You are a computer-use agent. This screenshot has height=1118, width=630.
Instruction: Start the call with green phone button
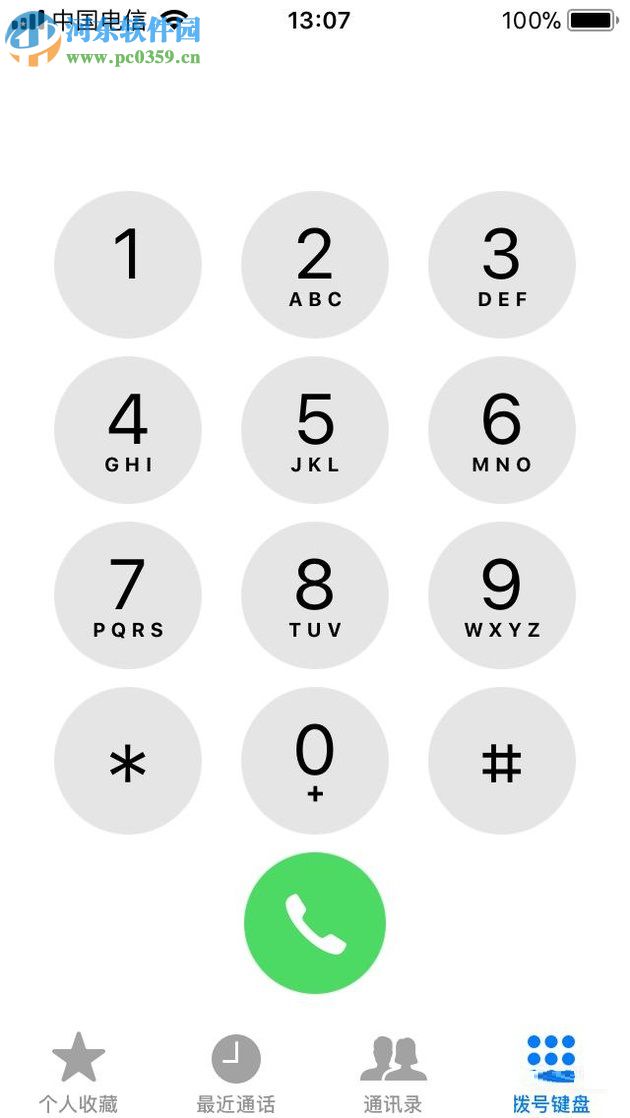pos(315,923)
